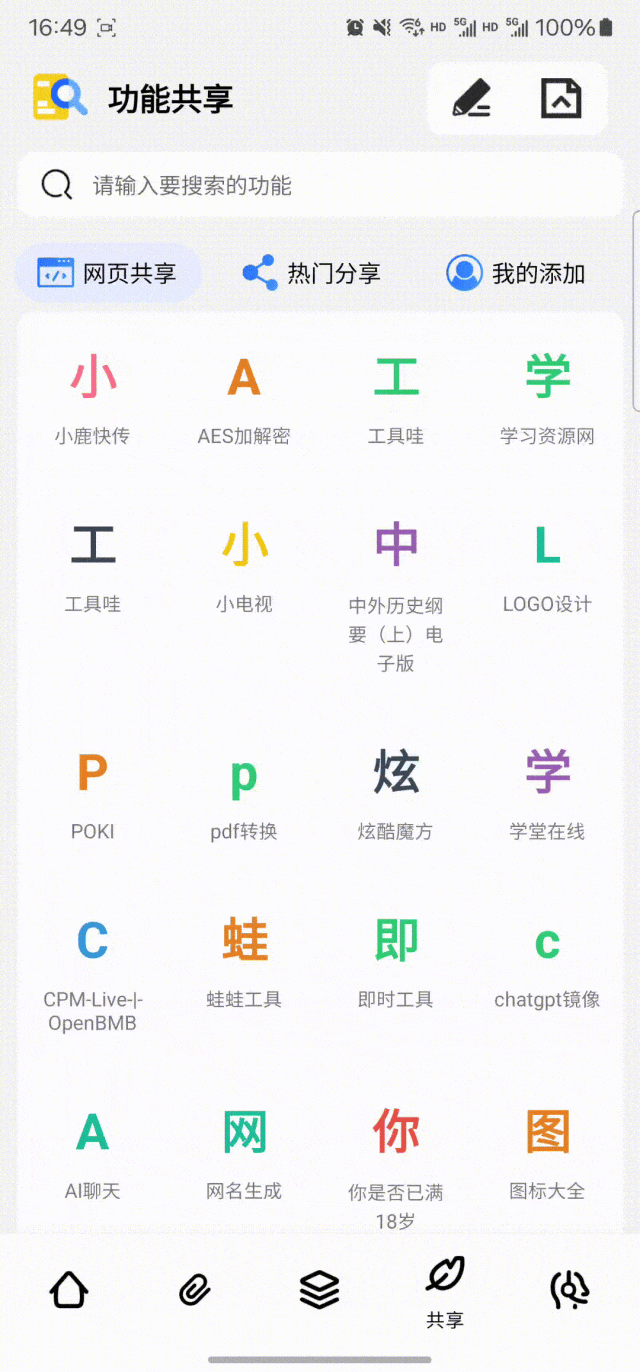The width and height of the screenshot is (640, 1372).
Task: Go to the home tab in bottom bar
Action: (69, 1290)
